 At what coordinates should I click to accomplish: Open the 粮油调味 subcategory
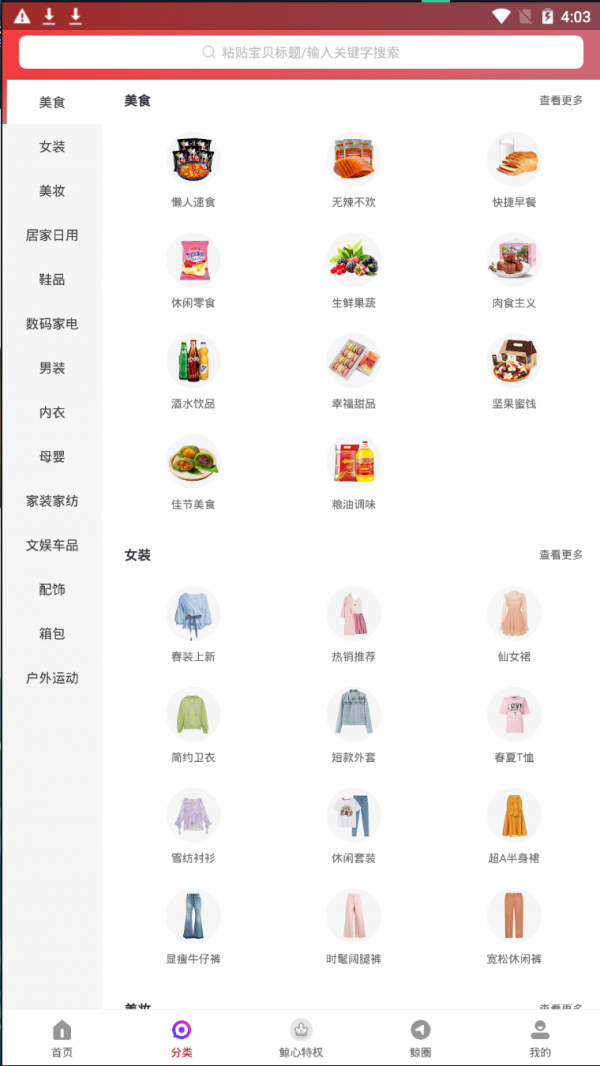point(354,472)
